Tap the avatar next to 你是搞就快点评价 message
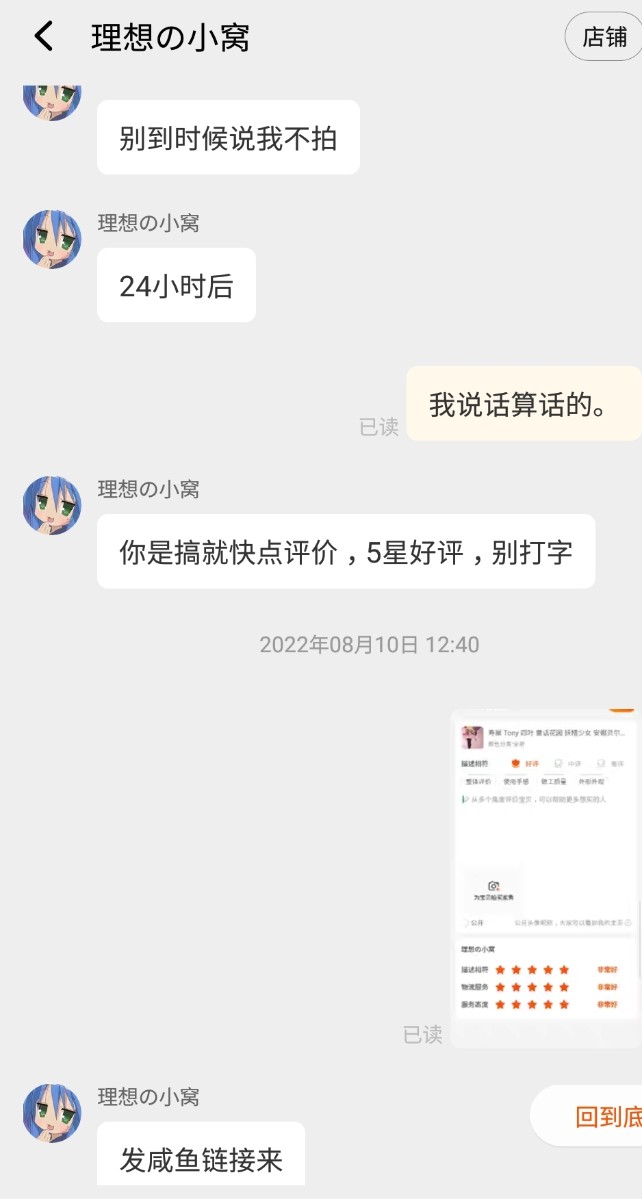 (52, 505)
